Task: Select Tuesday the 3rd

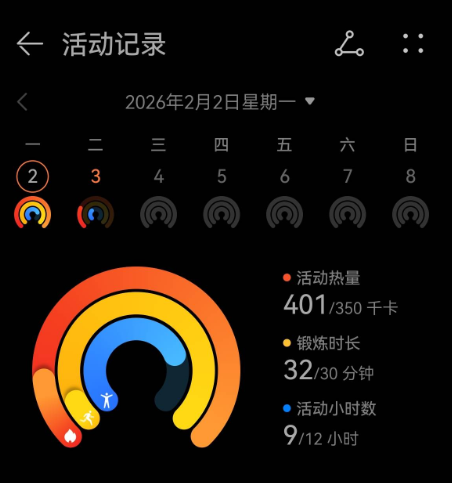Action: [96, 176]
